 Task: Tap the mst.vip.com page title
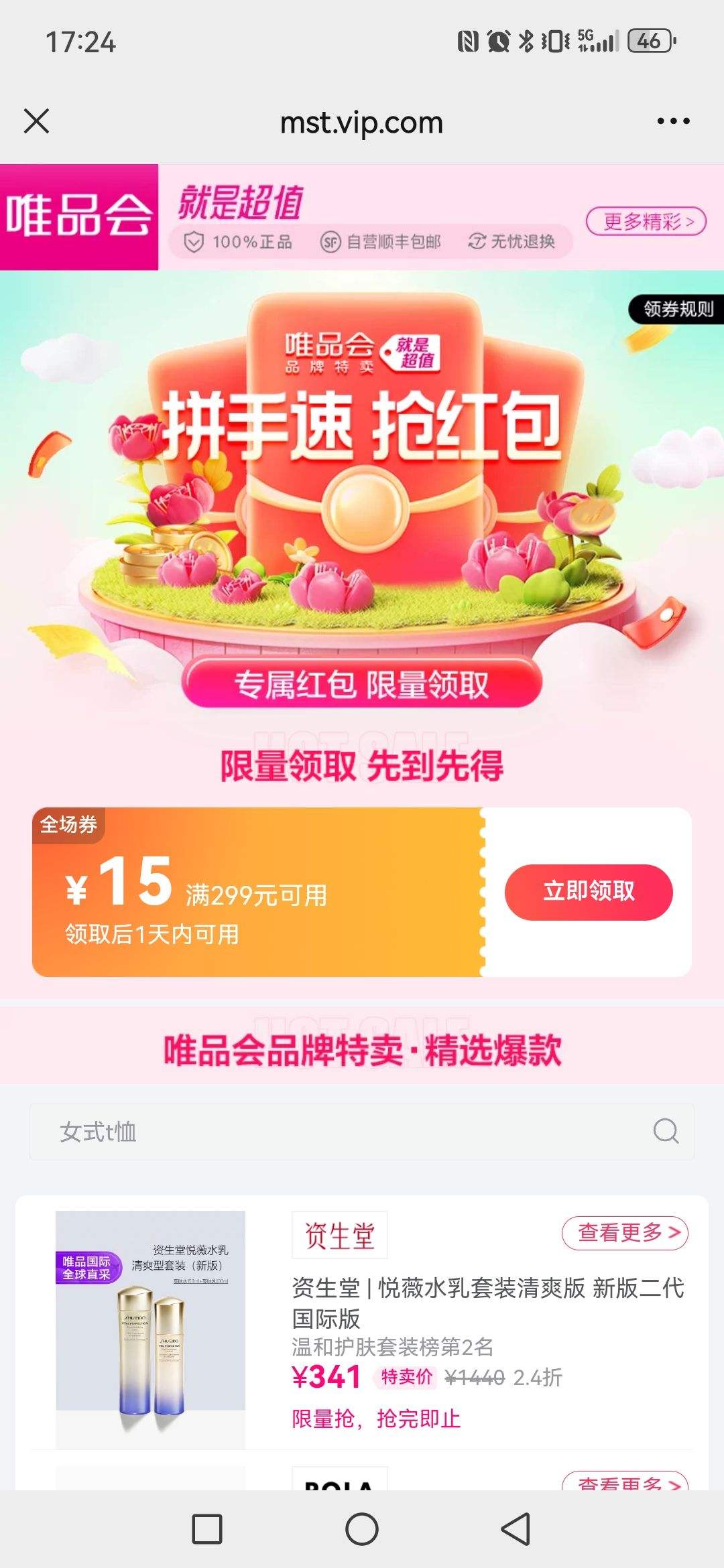click(x=362, y=123)
